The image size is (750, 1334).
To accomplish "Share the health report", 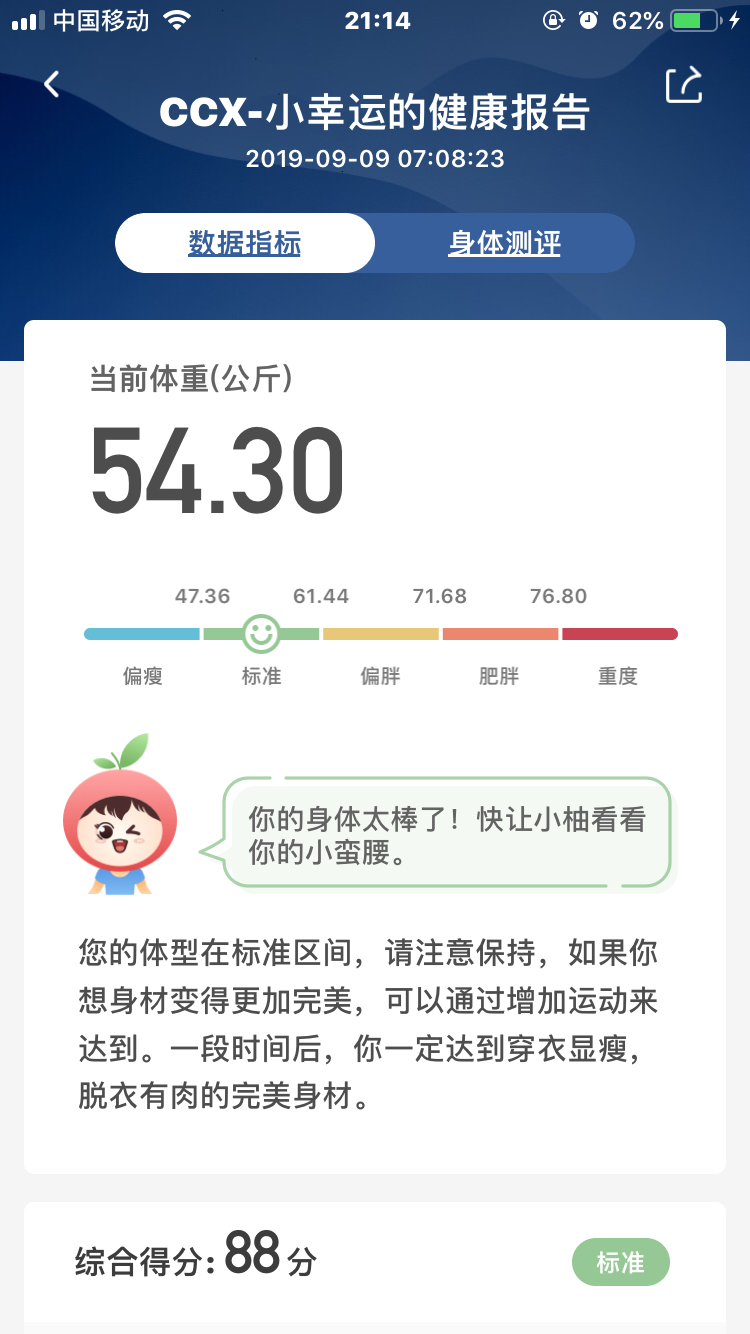I will (684, 85).
